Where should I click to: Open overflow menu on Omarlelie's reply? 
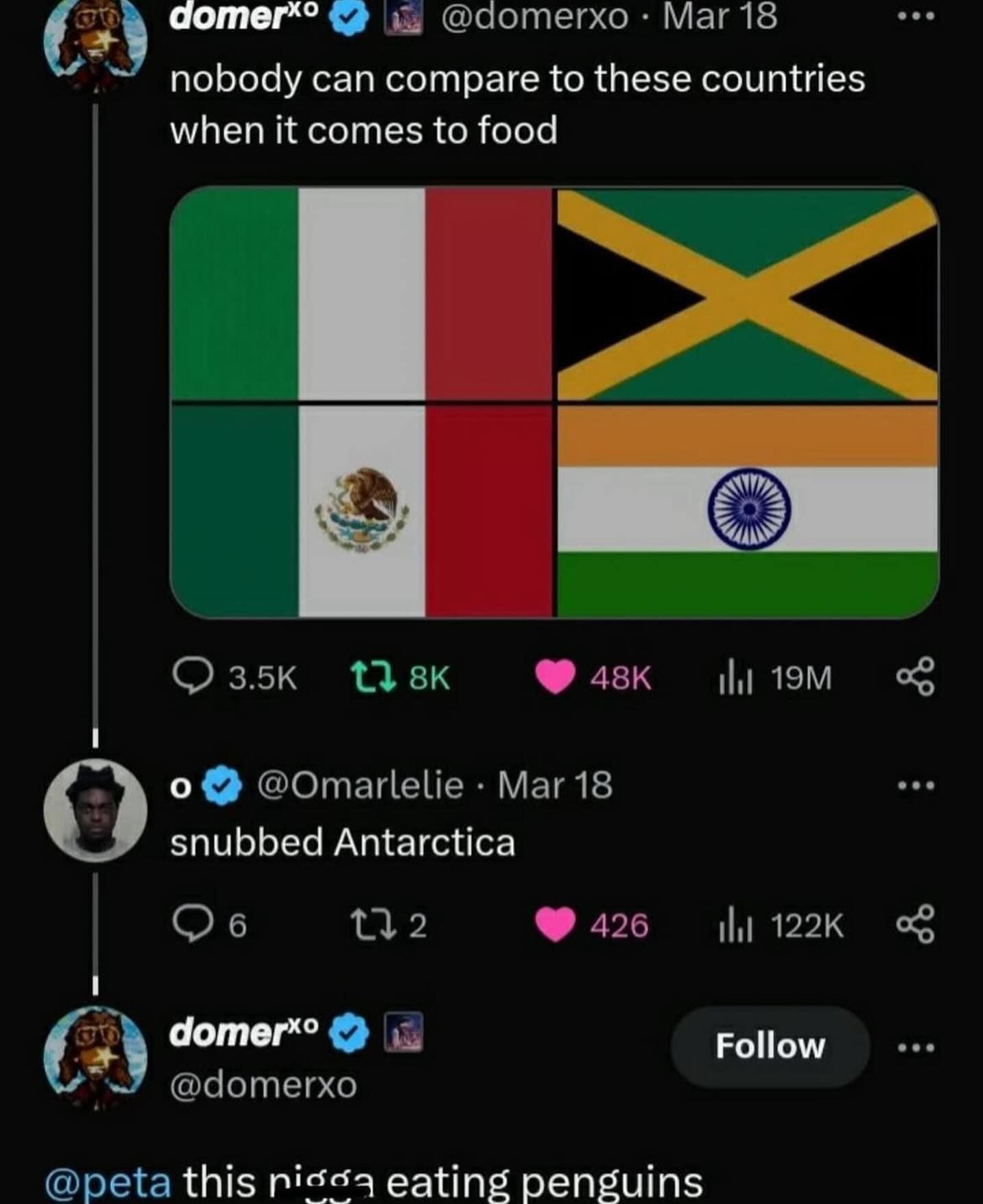(916, 786)
